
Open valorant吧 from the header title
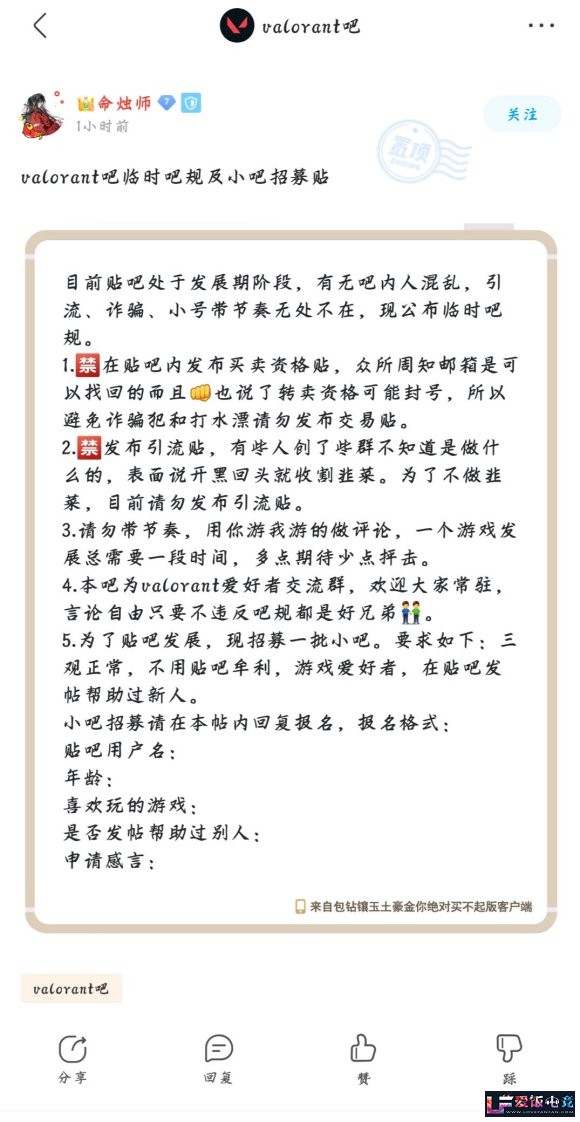point(290,26)
